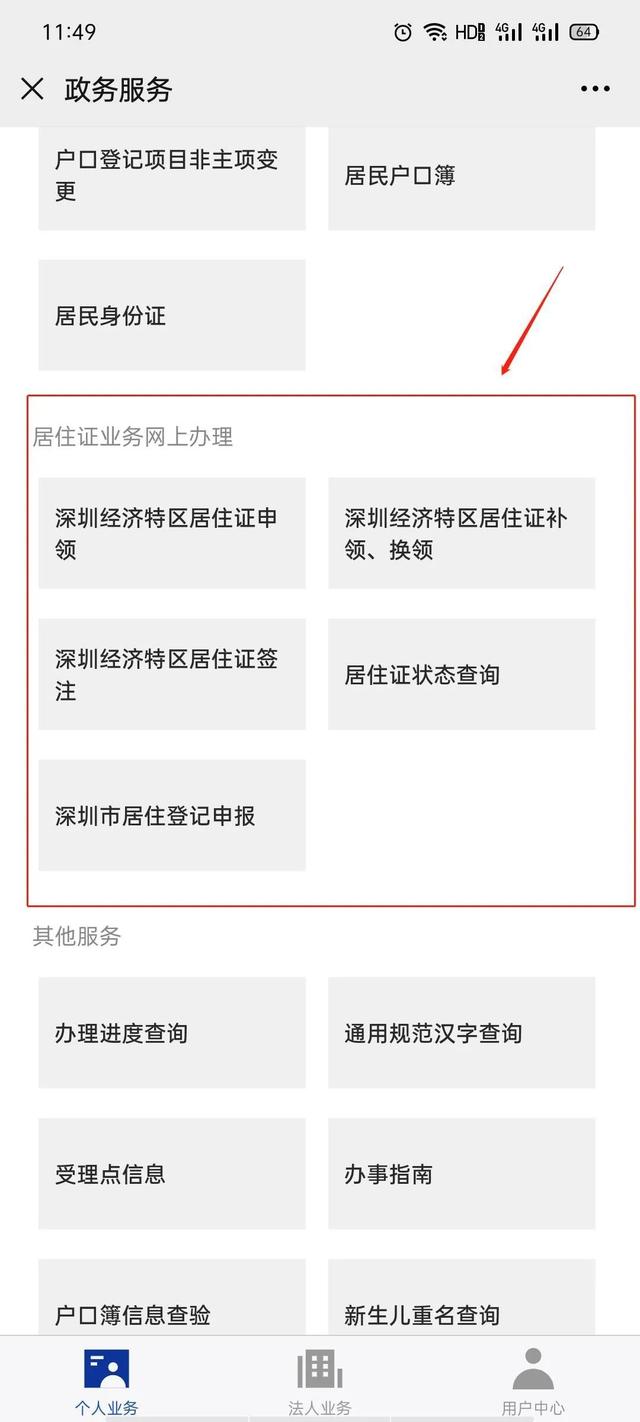Open 办事指南
This screenshot has width=640, height=1422.
(461, 1174)
